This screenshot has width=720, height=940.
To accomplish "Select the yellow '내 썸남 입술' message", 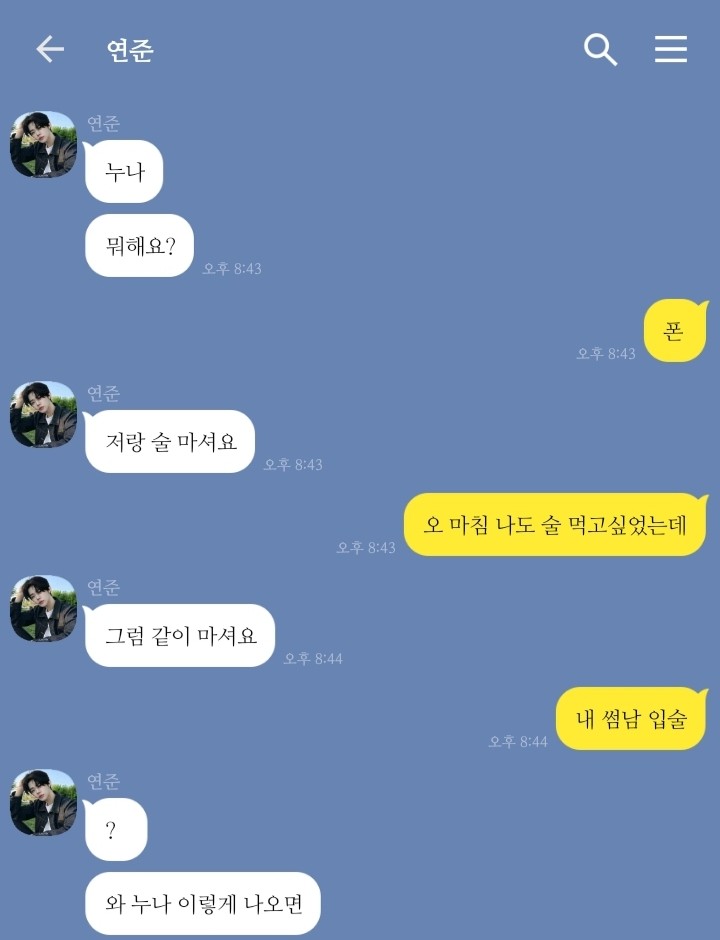I will coord(631,717).
